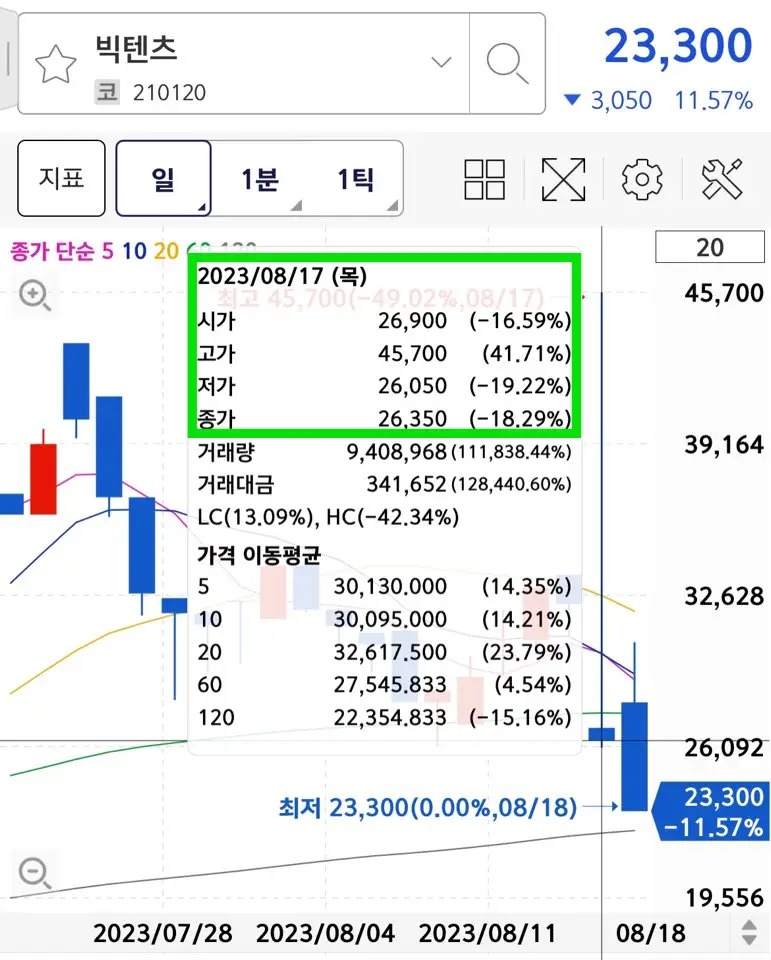Click the 최저 23,300 low price link
This screenshot has width=771, height=960.
tap(425, 806)
